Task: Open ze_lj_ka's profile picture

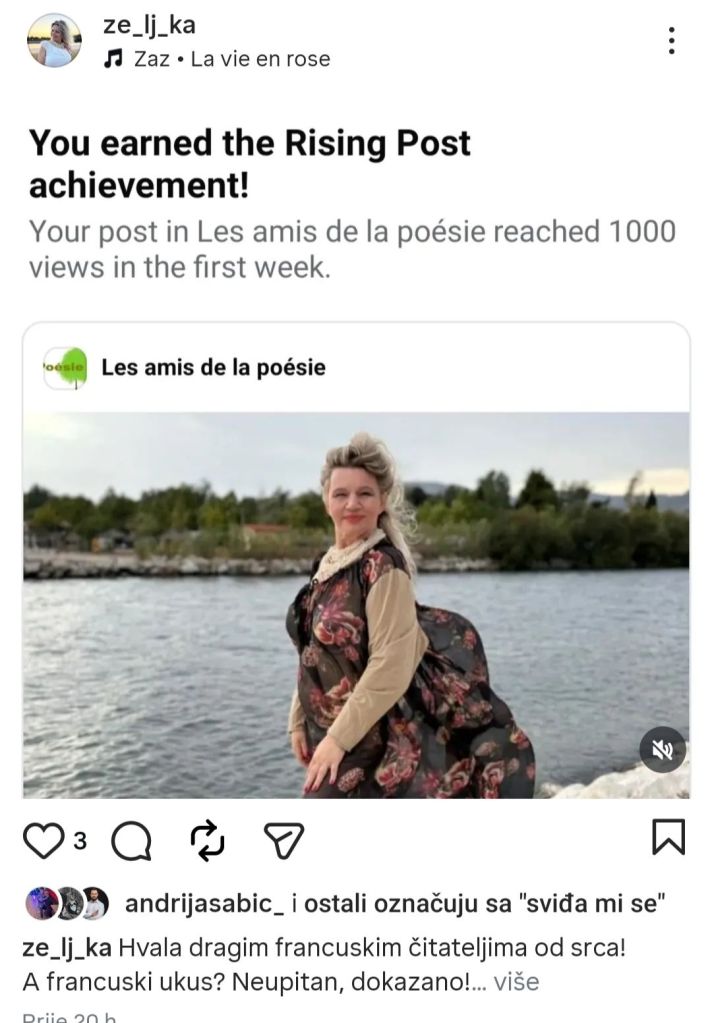Action: point(54,41)
